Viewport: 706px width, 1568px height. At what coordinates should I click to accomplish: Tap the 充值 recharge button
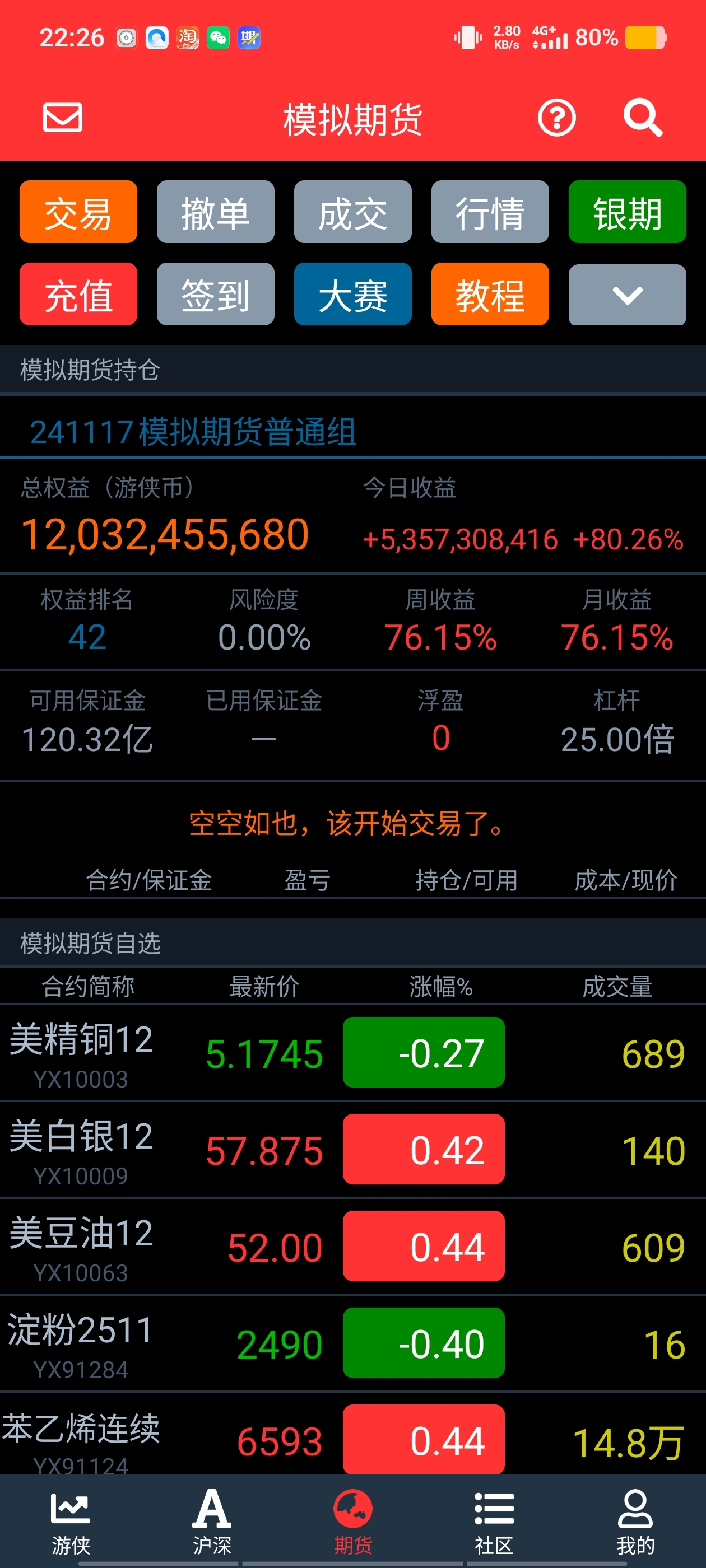pos(78,295)
